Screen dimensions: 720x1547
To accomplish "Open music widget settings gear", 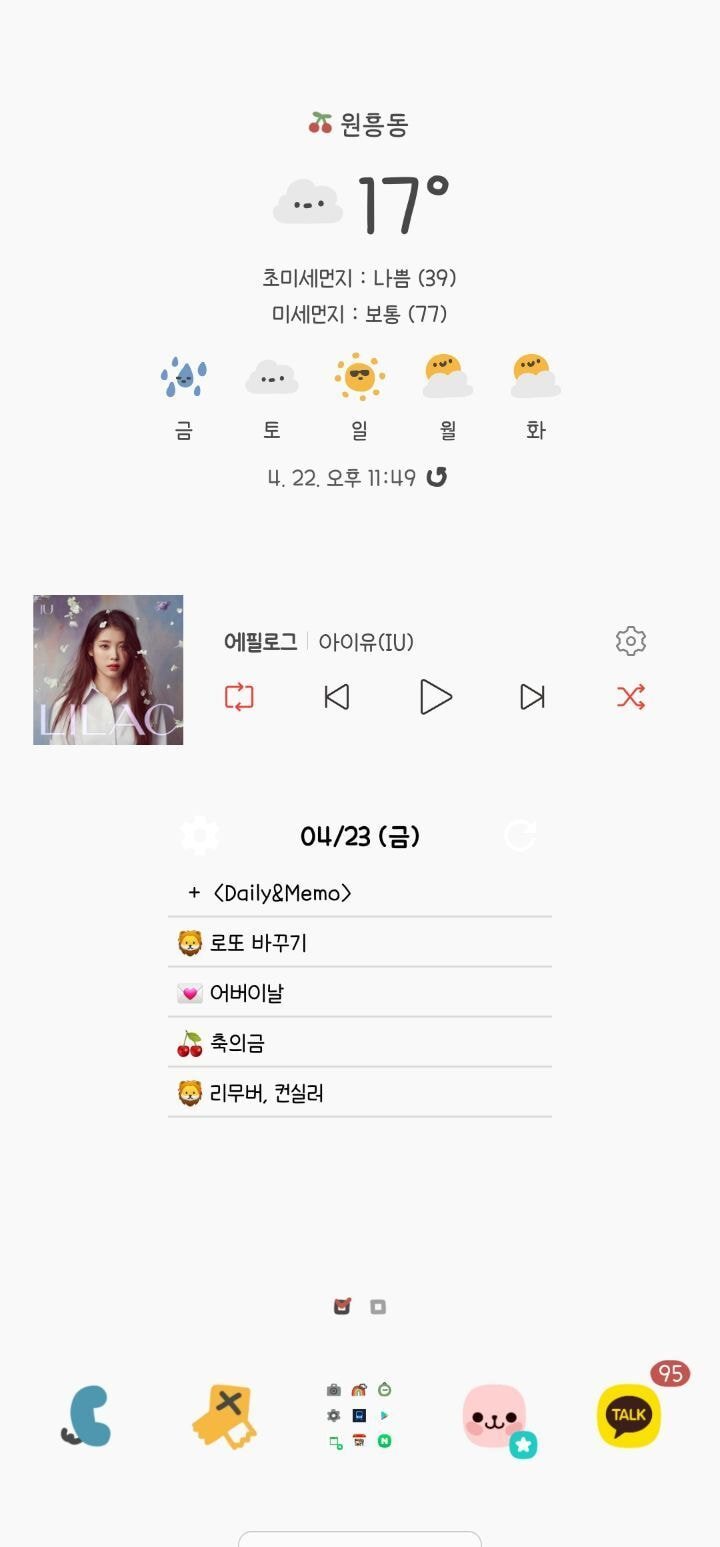I will pos(631,641).
